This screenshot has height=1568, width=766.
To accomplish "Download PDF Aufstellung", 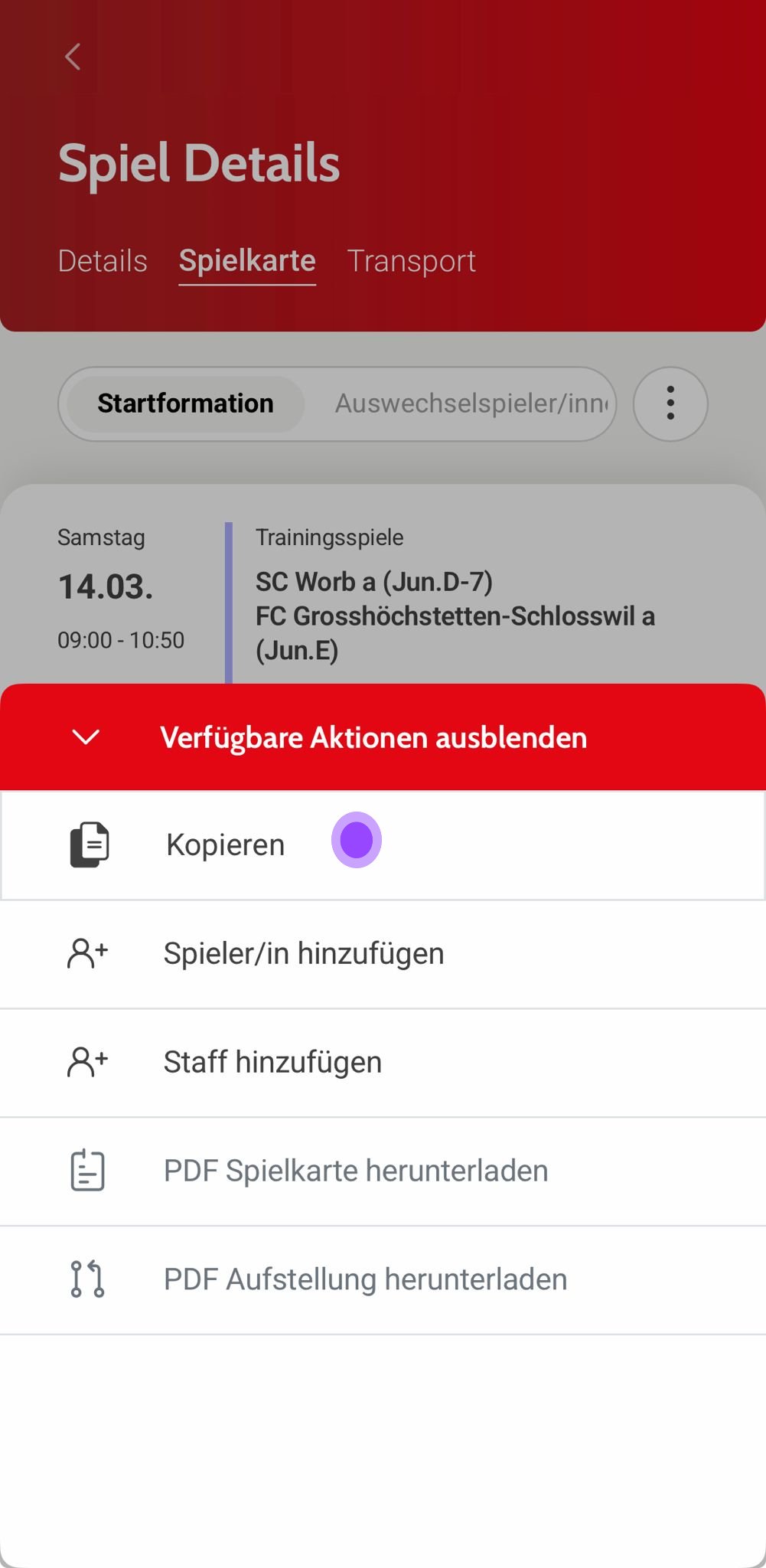I will point(365,1280).
